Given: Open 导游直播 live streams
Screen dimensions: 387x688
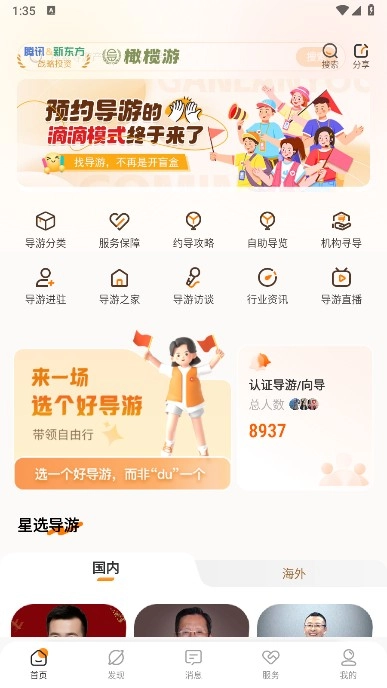Looking at the screenshot, I should [x=341, y=287].
